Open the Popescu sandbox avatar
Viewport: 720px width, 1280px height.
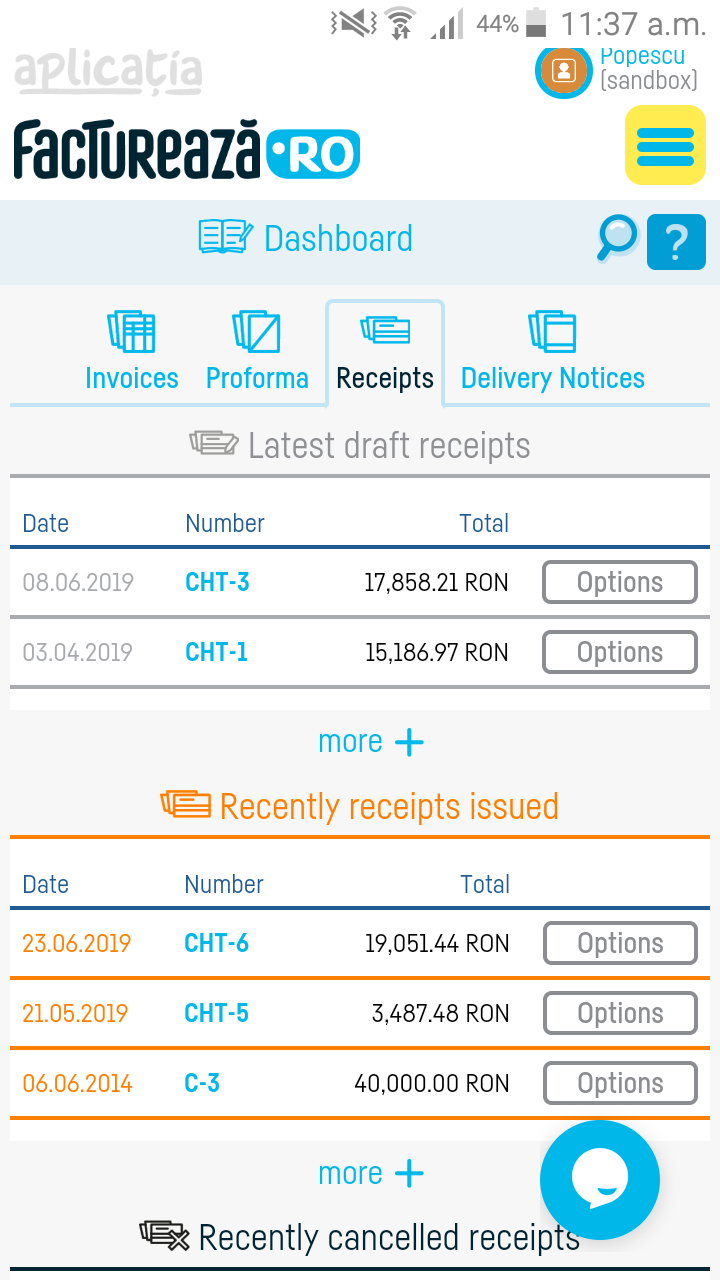[x=563, y=72]
